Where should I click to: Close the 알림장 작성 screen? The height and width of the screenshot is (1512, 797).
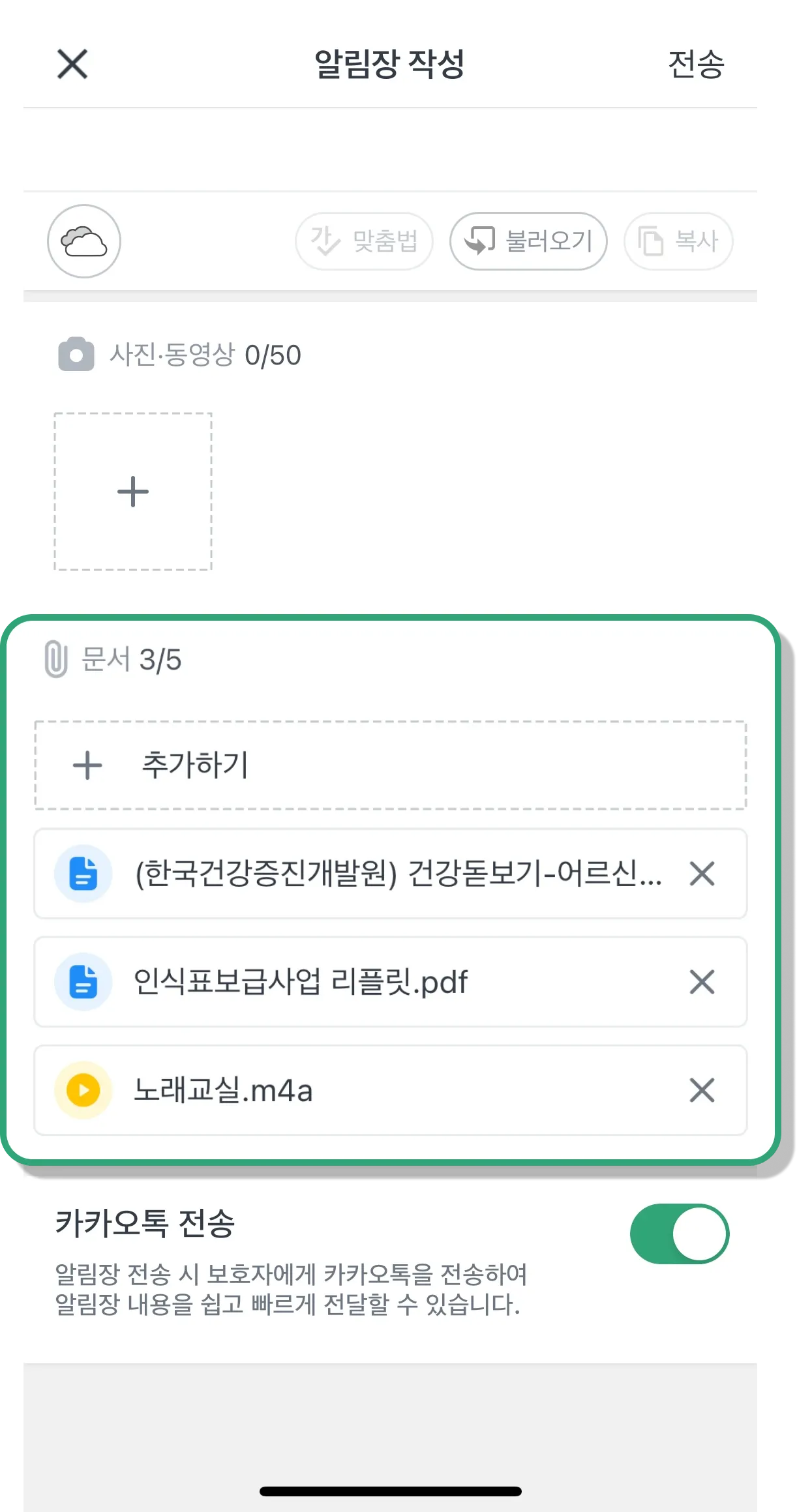72,64
